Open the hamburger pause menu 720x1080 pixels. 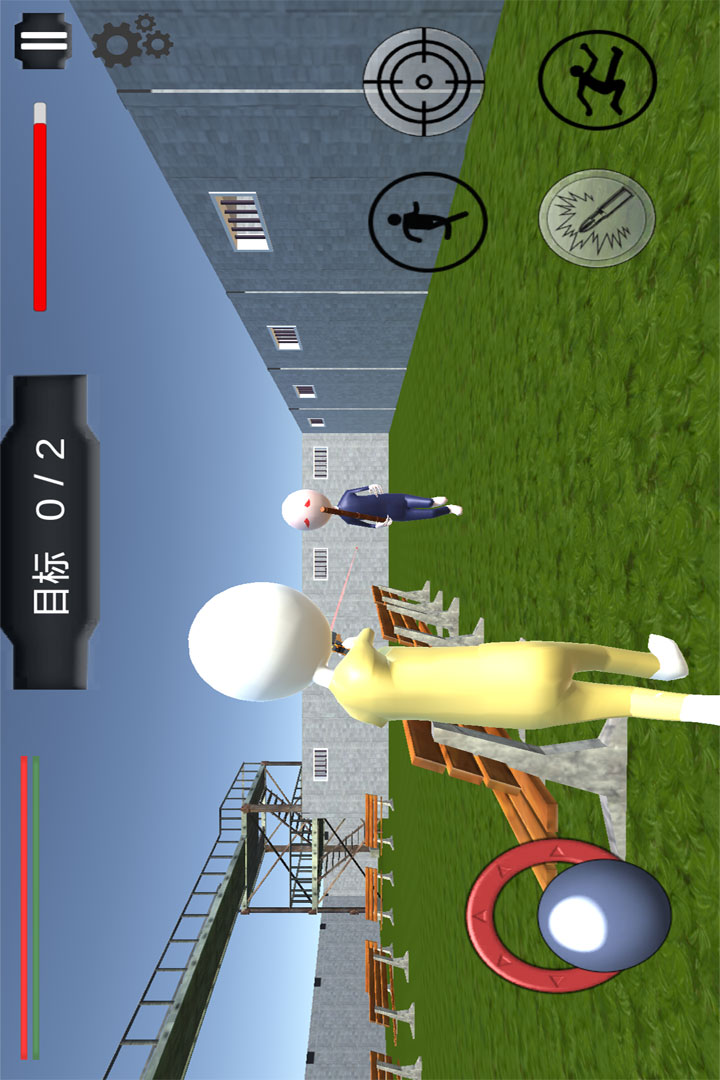(x=42, y=41)
